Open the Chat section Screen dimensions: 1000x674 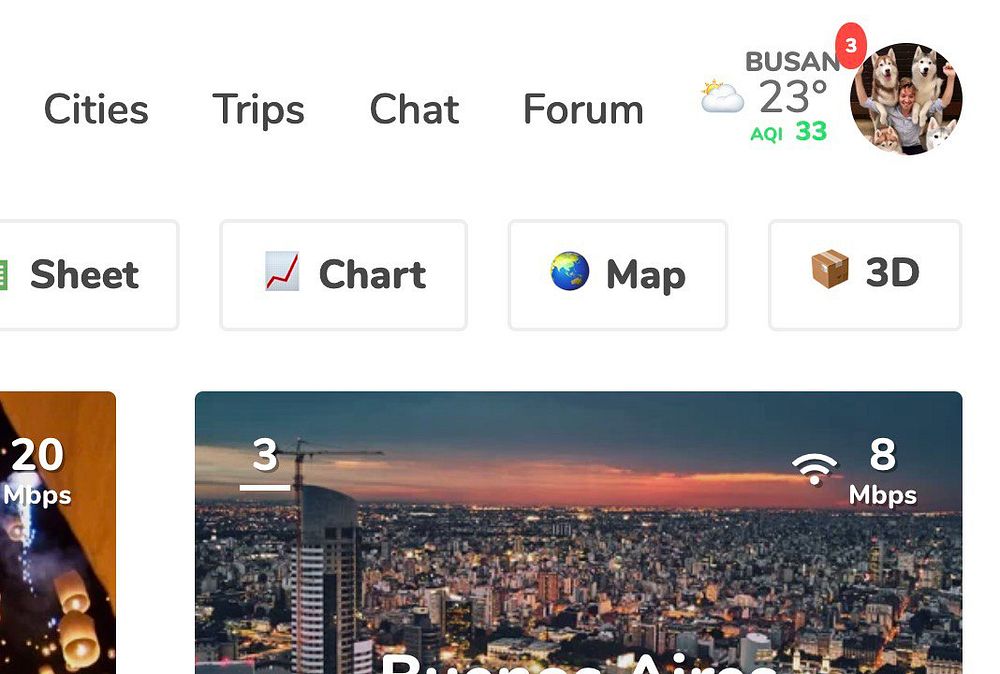click(x=414, y=109)
